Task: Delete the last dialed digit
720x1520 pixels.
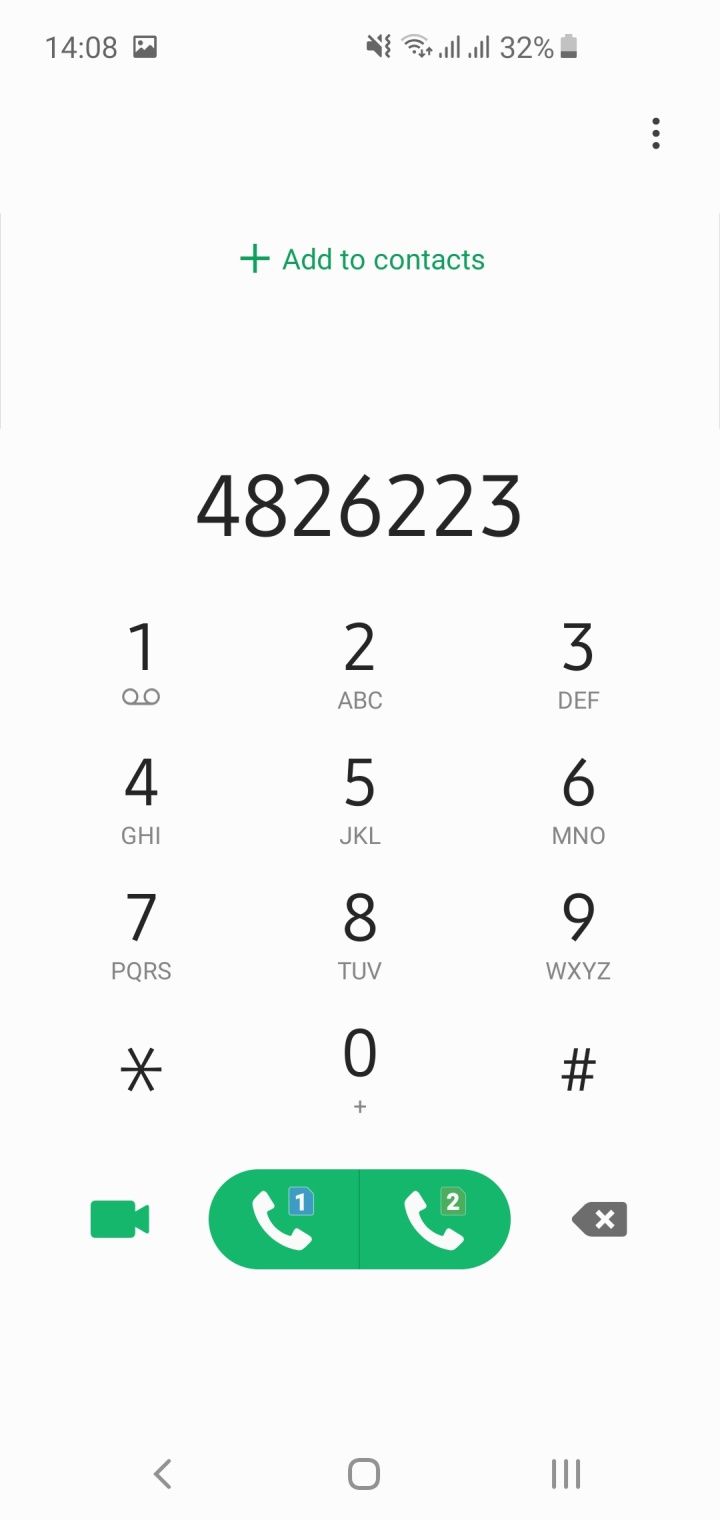Action: pyautogui.click(x=600, y=1220)
